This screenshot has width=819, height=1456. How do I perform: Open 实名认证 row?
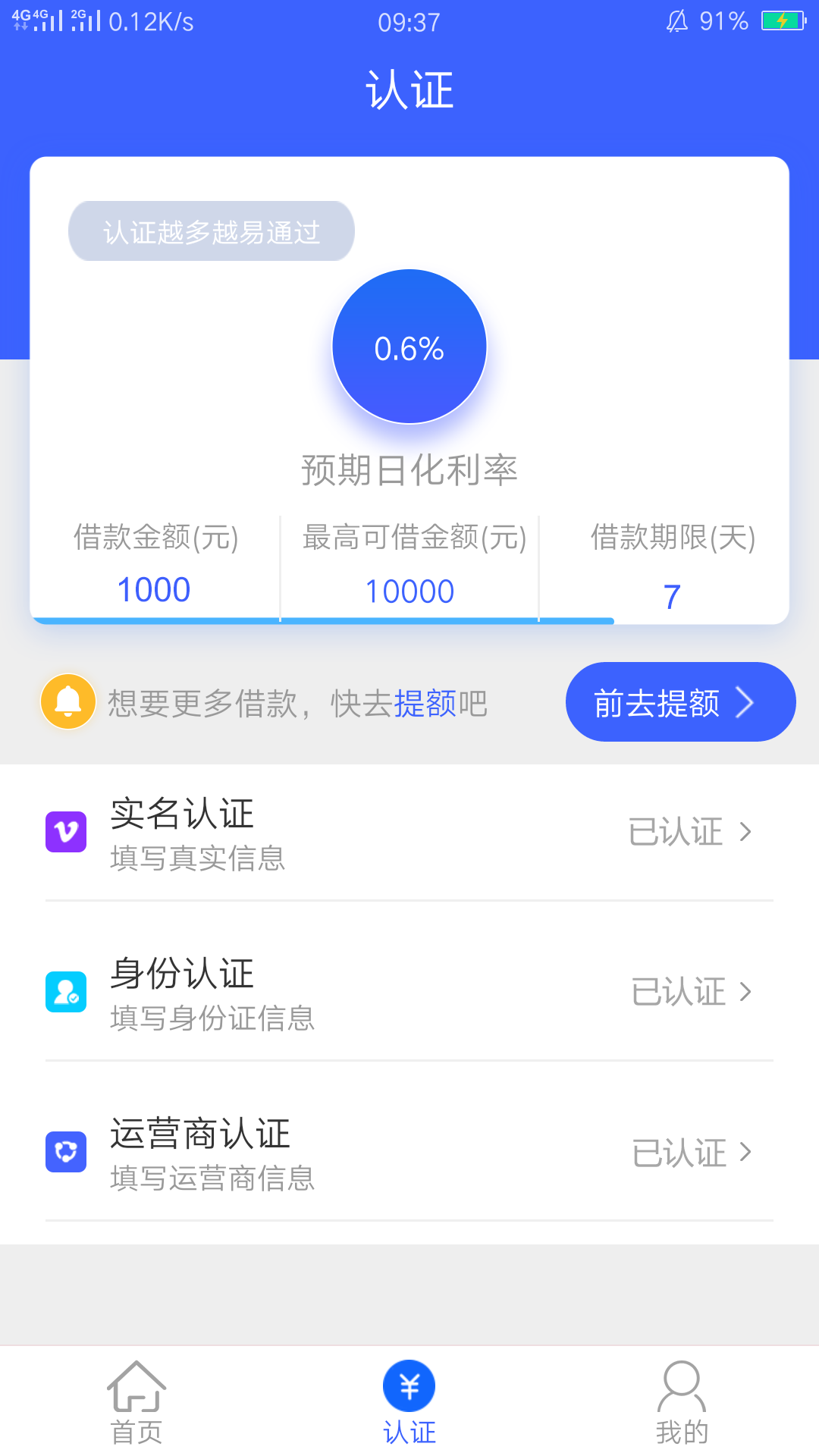(x=409, y=833)
